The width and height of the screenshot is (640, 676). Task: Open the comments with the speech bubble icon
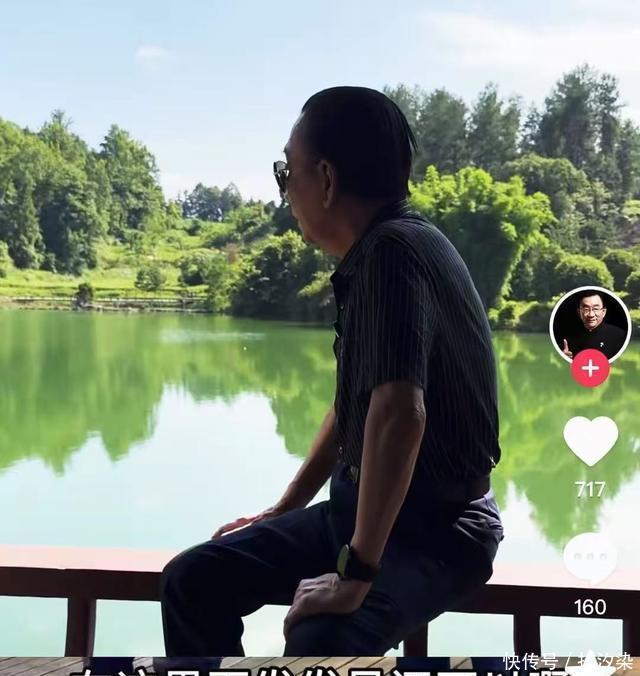(x=590, y=557)
